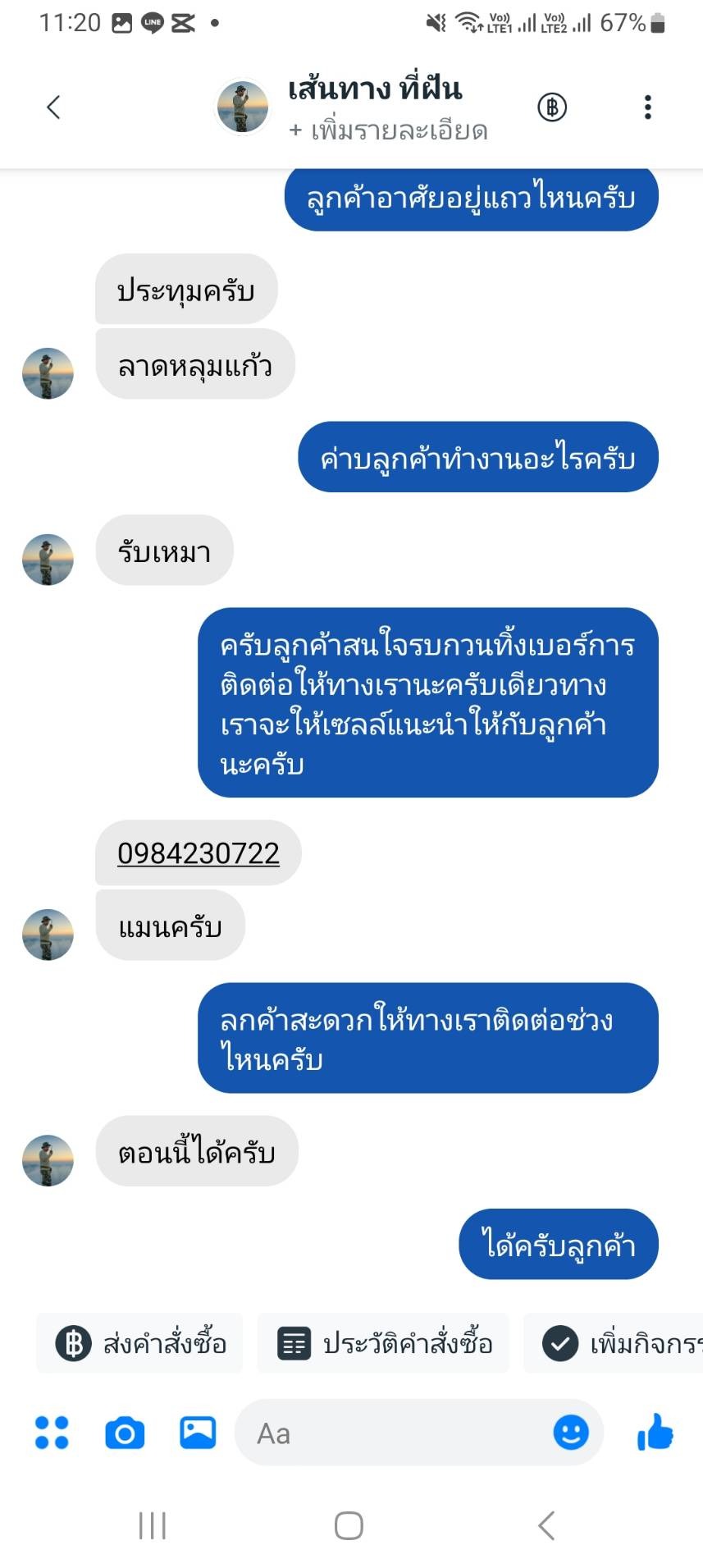Focus the Aa message input field
Screen dimensions: 703x1568
394,1433
